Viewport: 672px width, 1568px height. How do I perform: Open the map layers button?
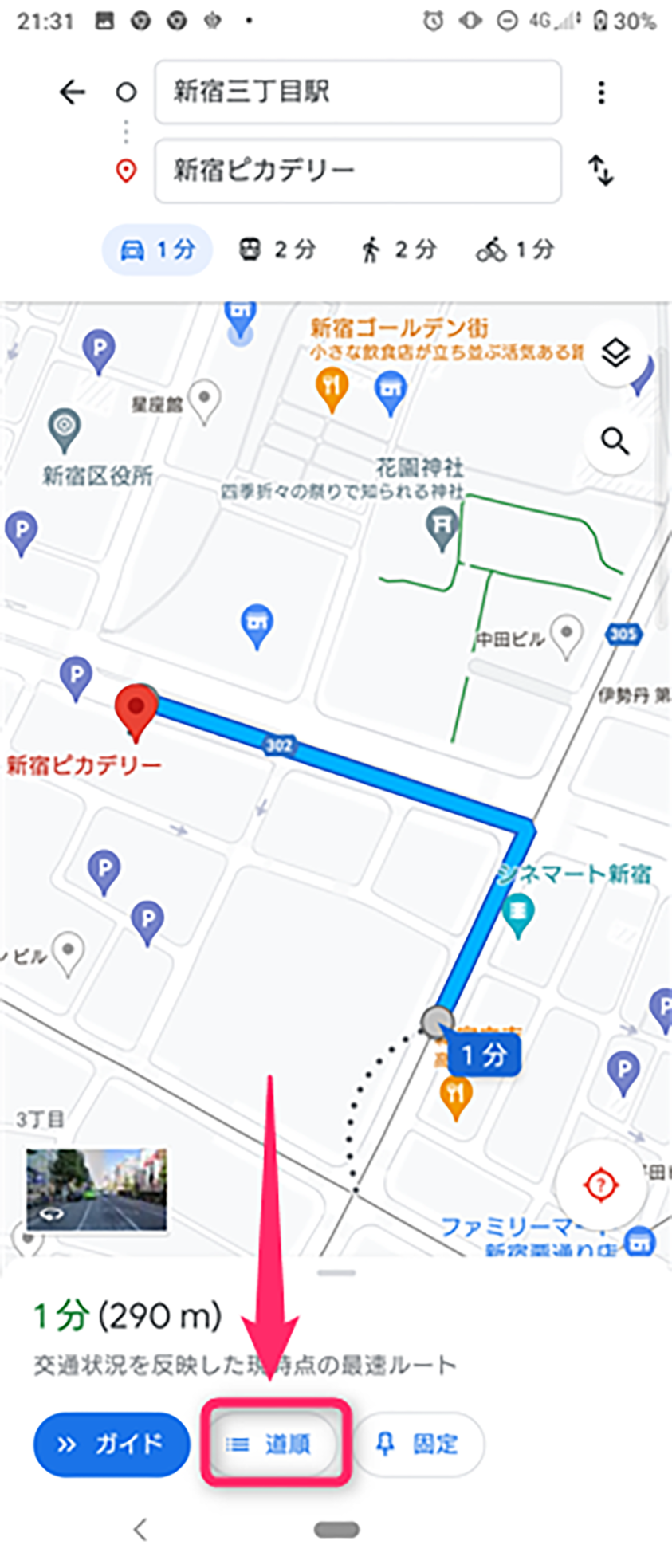point(615,353)
